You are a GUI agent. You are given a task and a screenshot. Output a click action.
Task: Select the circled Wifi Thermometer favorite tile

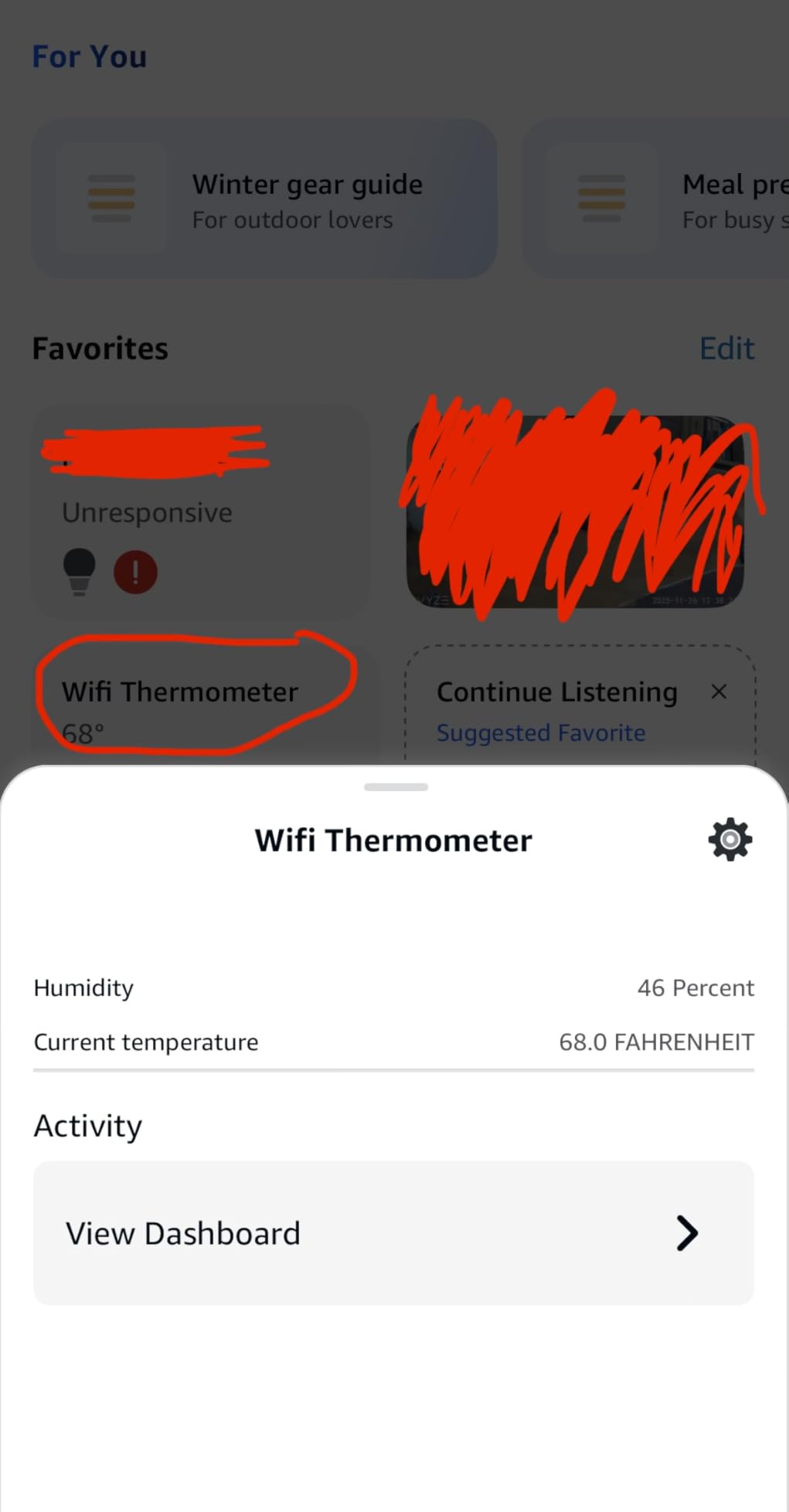[180, 691]
